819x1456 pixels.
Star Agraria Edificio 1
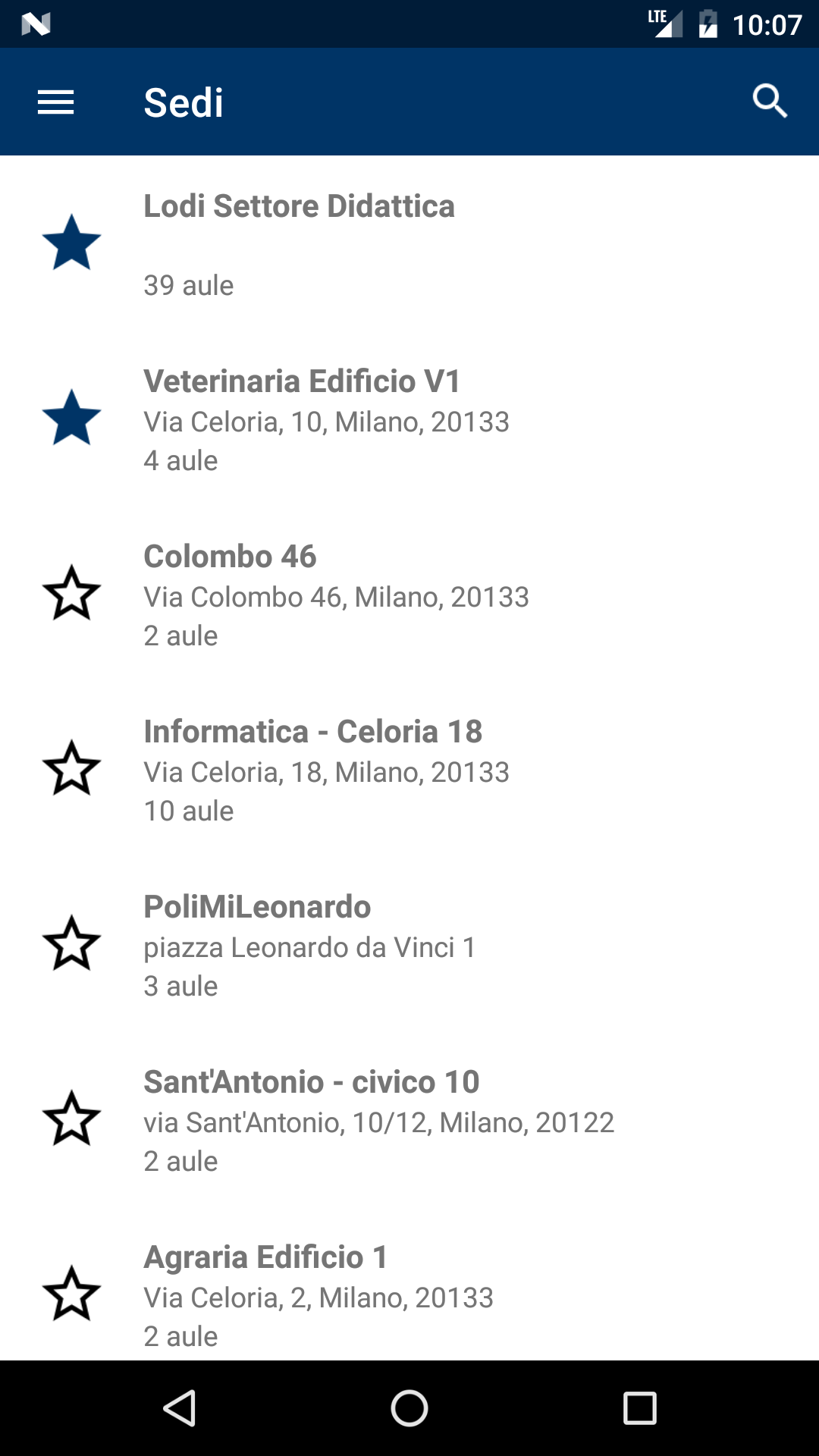pyautogui.click(x=72, y=1294)
